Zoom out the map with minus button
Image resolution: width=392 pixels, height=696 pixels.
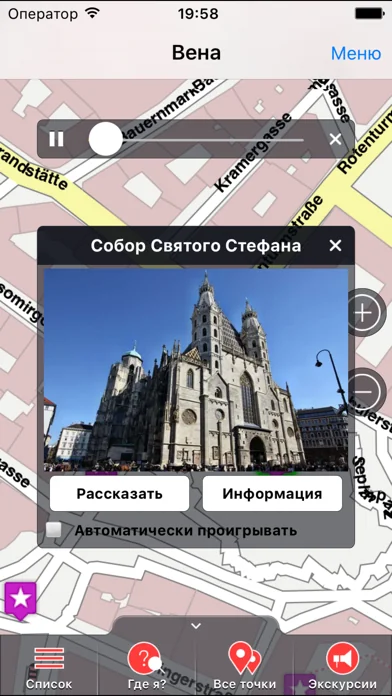coord(367,392)
